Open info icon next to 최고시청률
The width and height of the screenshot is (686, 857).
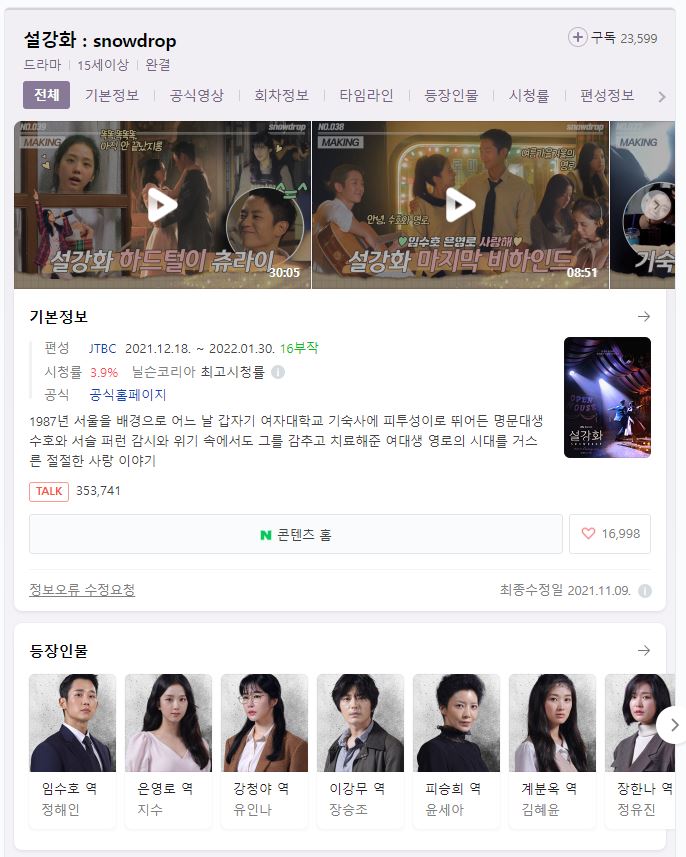point(278,372)
